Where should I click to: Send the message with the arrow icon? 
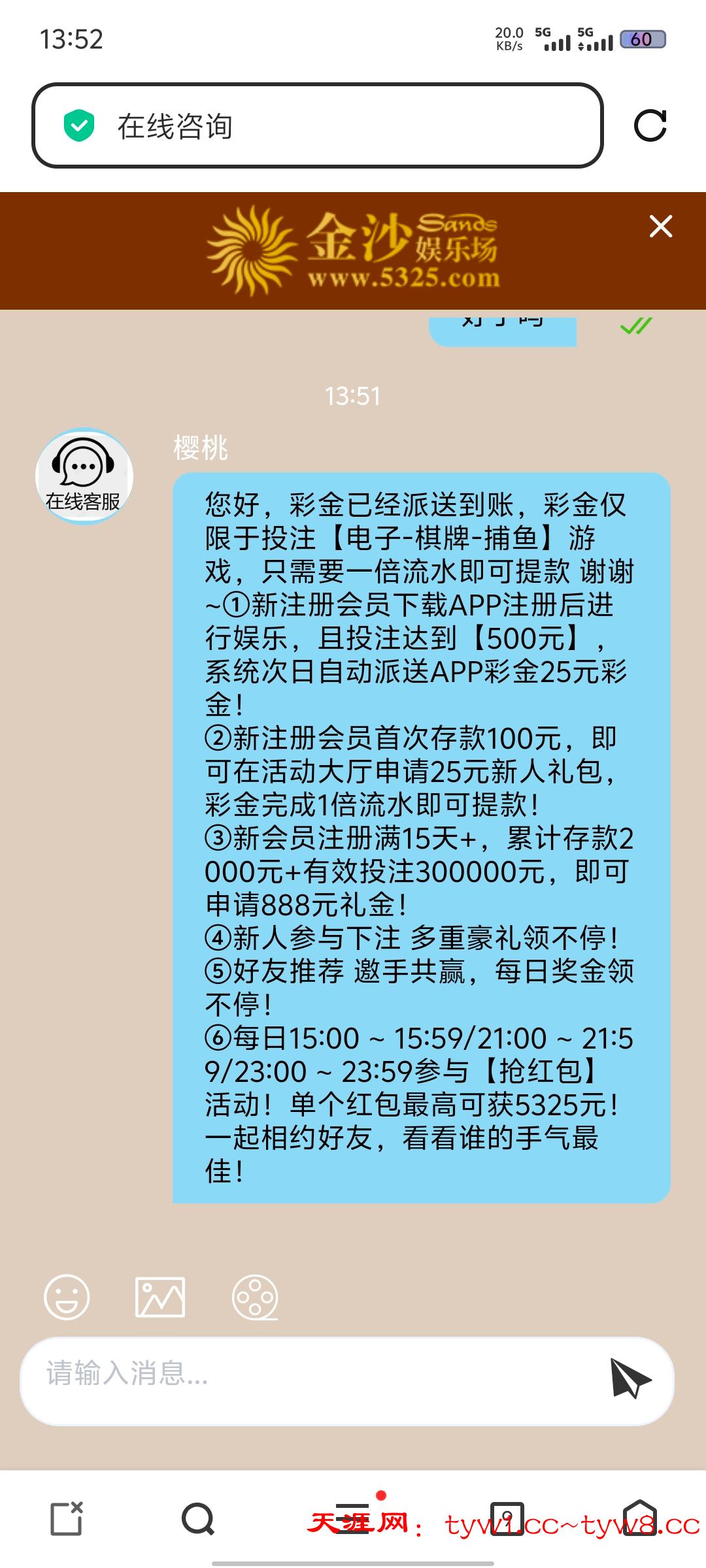[x=629, y=1377]
